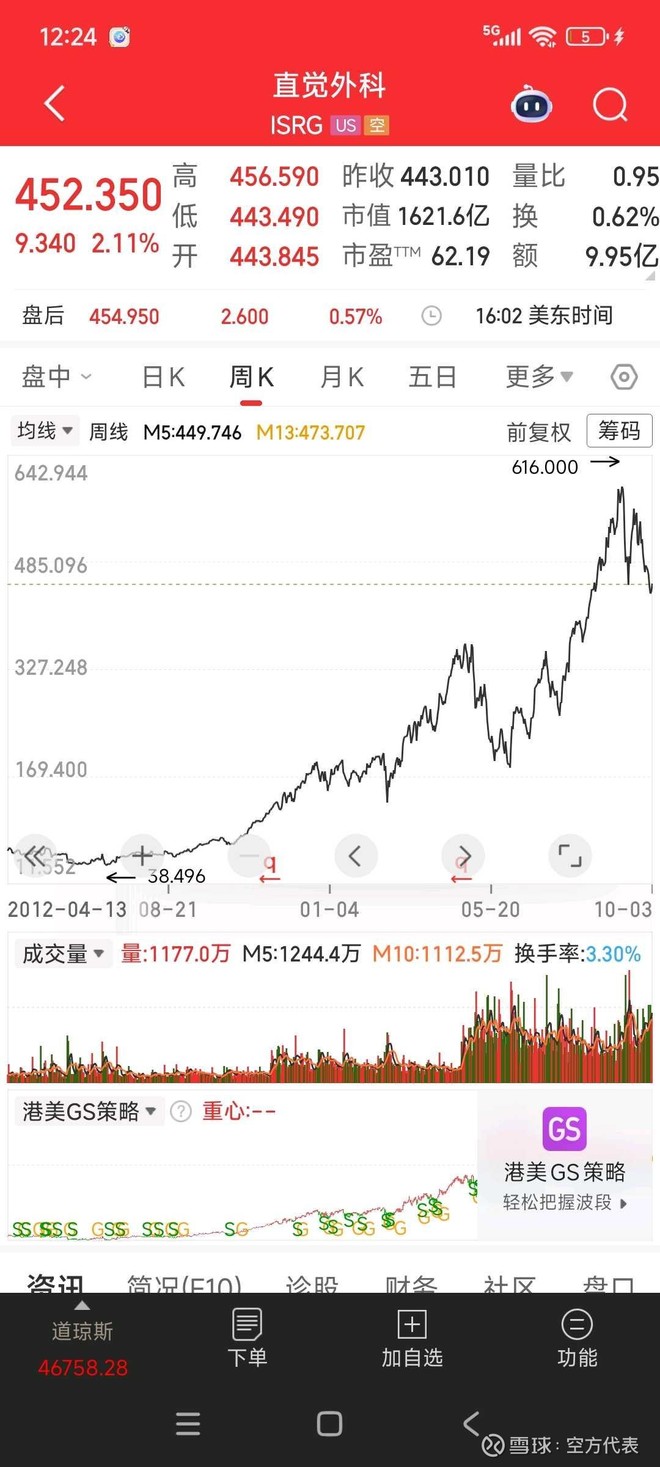Tap the 筹码 button

(x=619, y=431)
